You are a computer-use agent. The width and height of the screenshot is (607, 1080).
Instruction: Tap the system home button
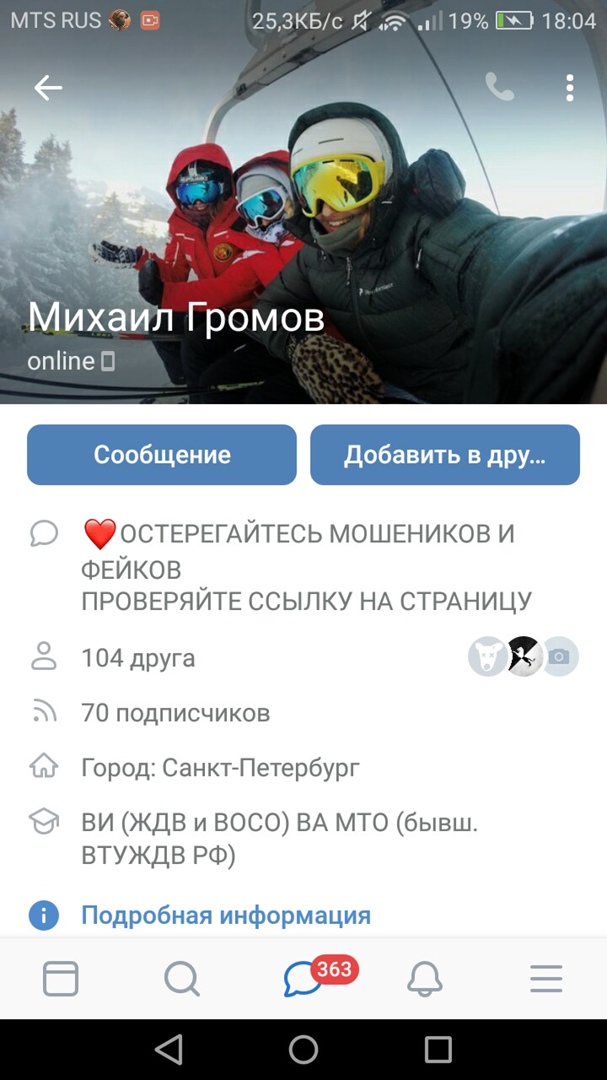303,1049
